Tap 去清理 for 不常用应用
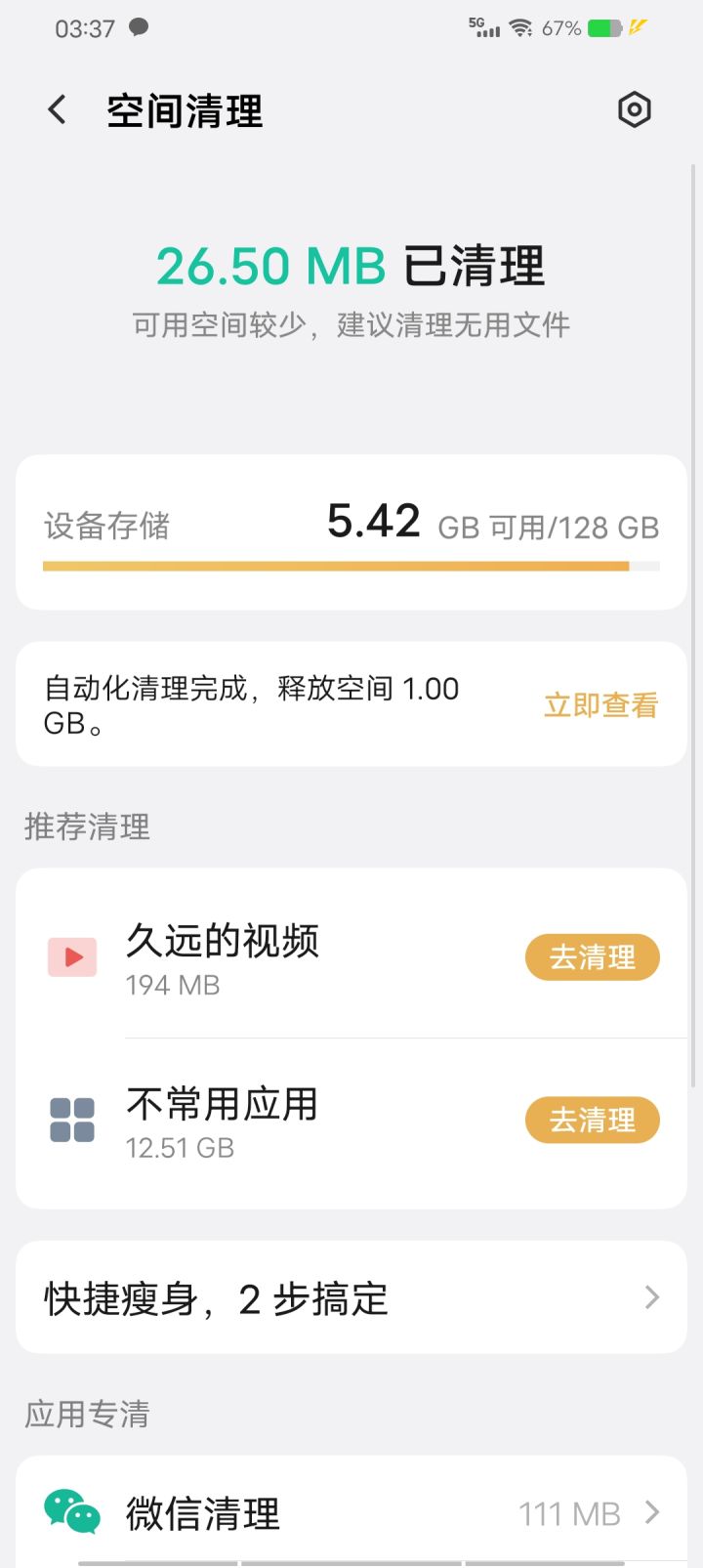703x1568 pixels. point(592,1119)
